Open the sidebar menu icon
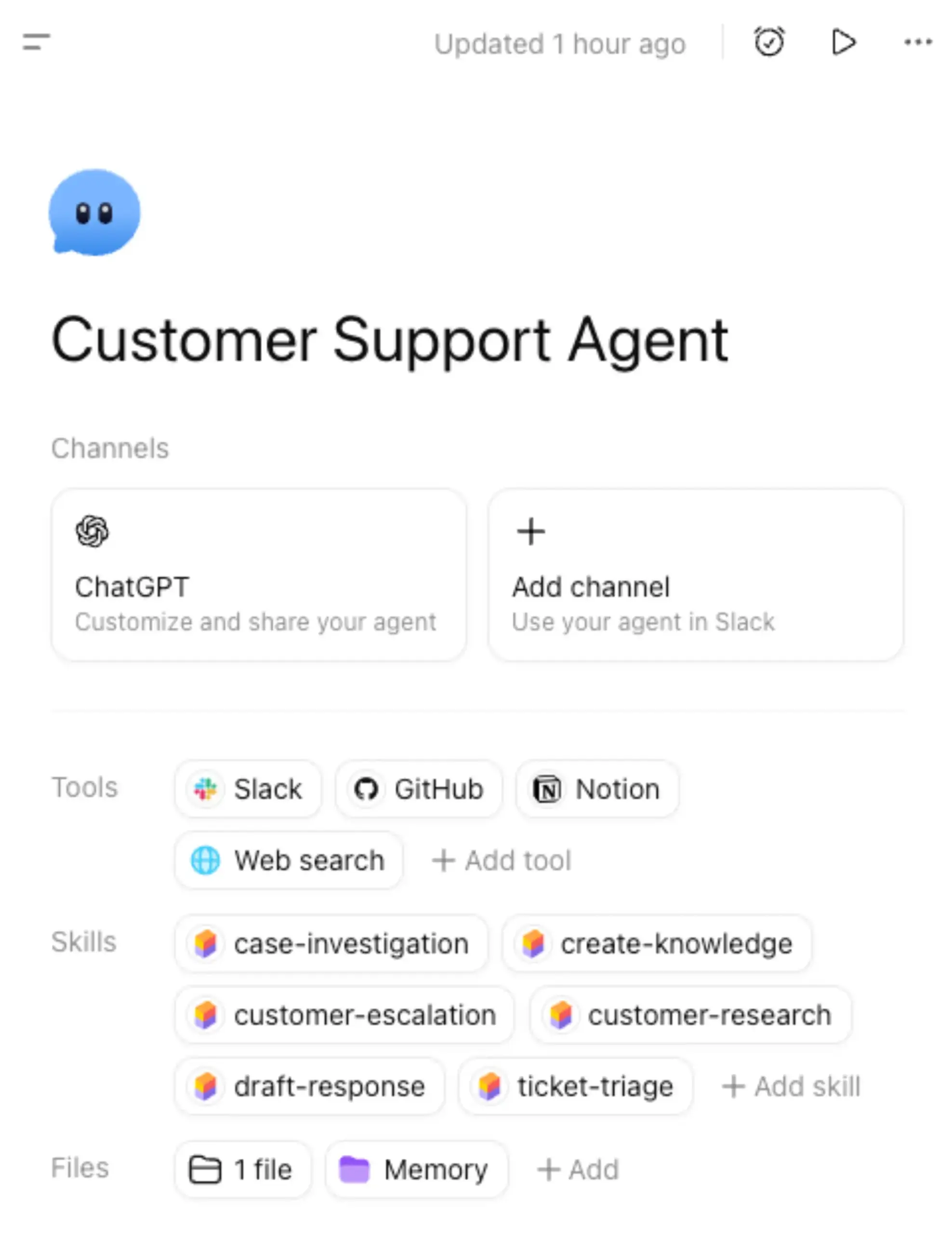The height and width of the screenshot is (1234, 952). point(36,42)
